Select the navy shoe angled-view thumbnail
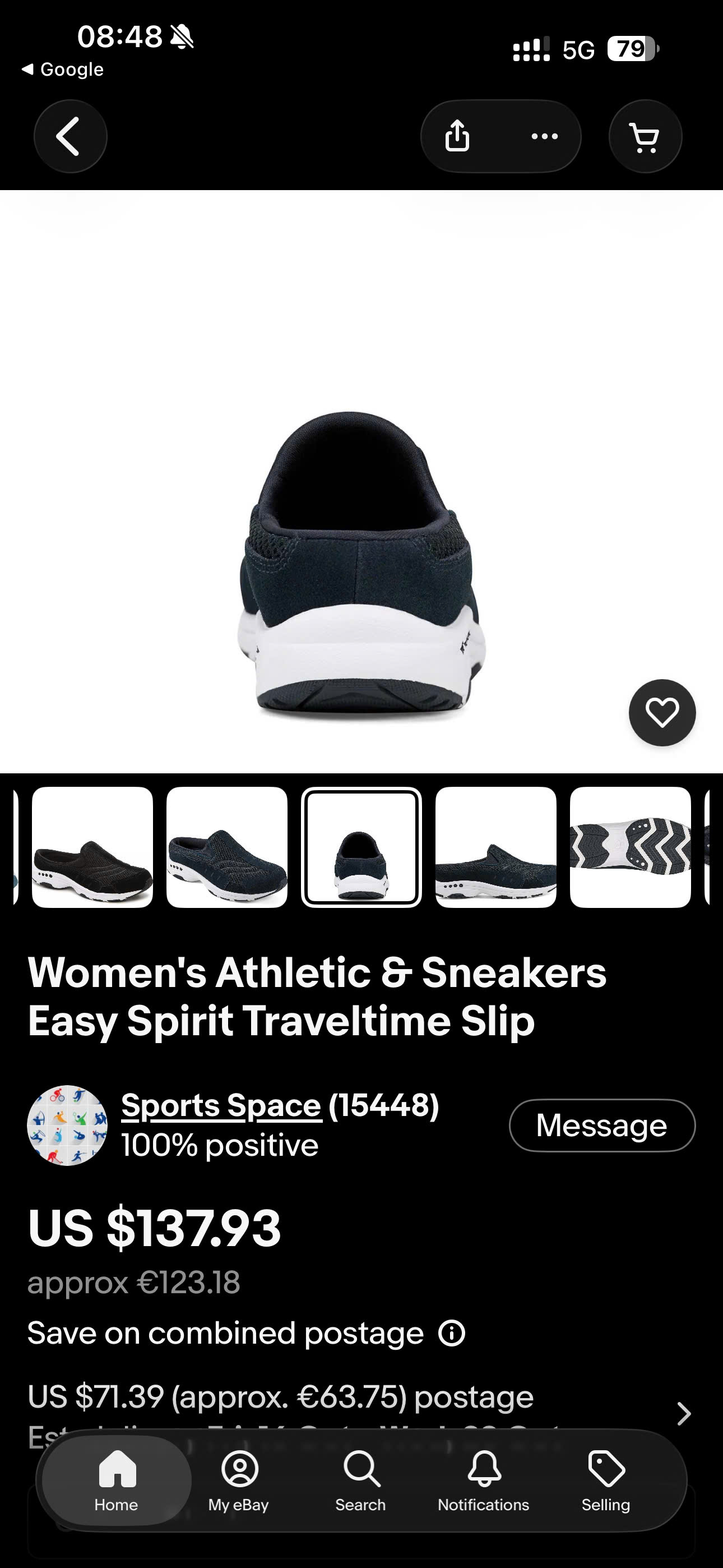Image resolution: width=723 pixels, height=1568 pixels. 227,847
